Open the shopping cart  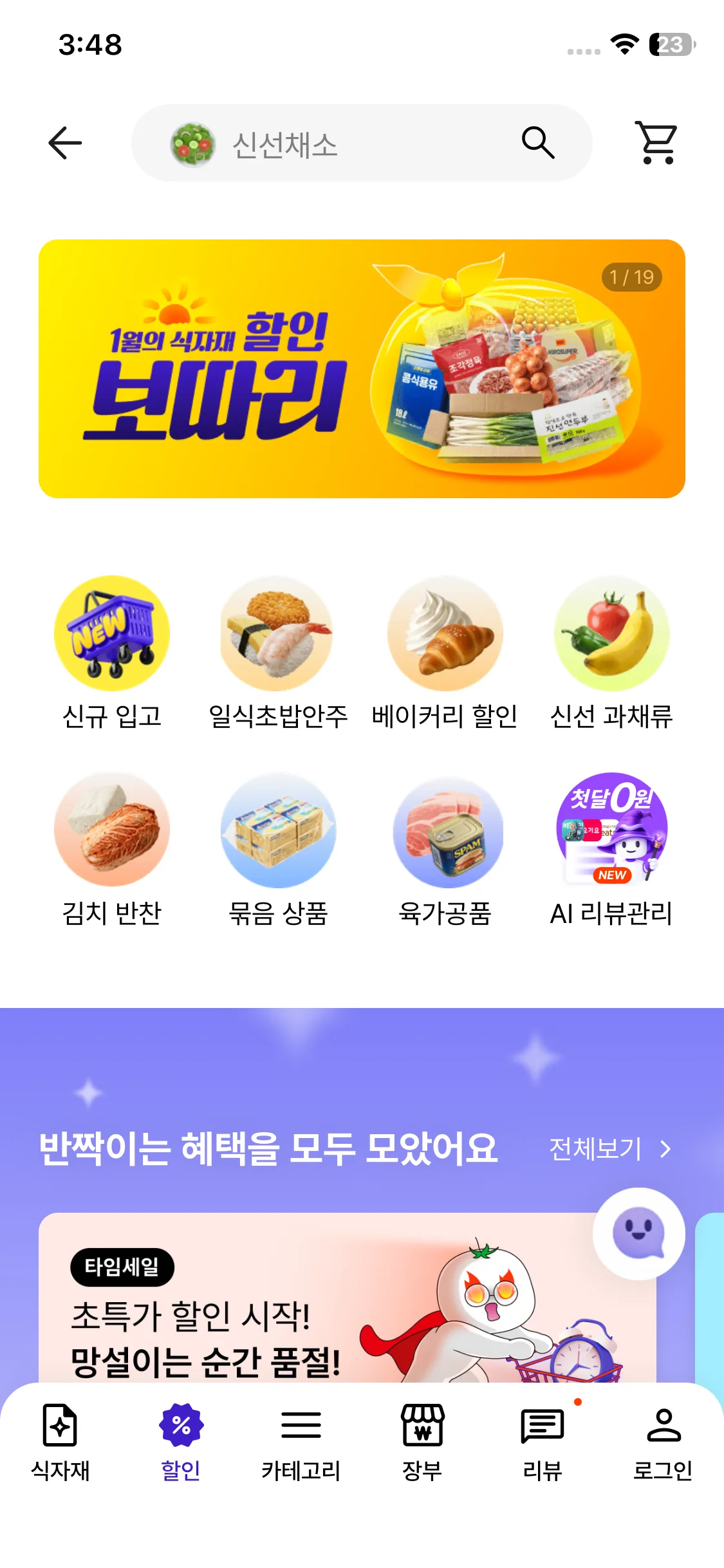tap(656, 142)
